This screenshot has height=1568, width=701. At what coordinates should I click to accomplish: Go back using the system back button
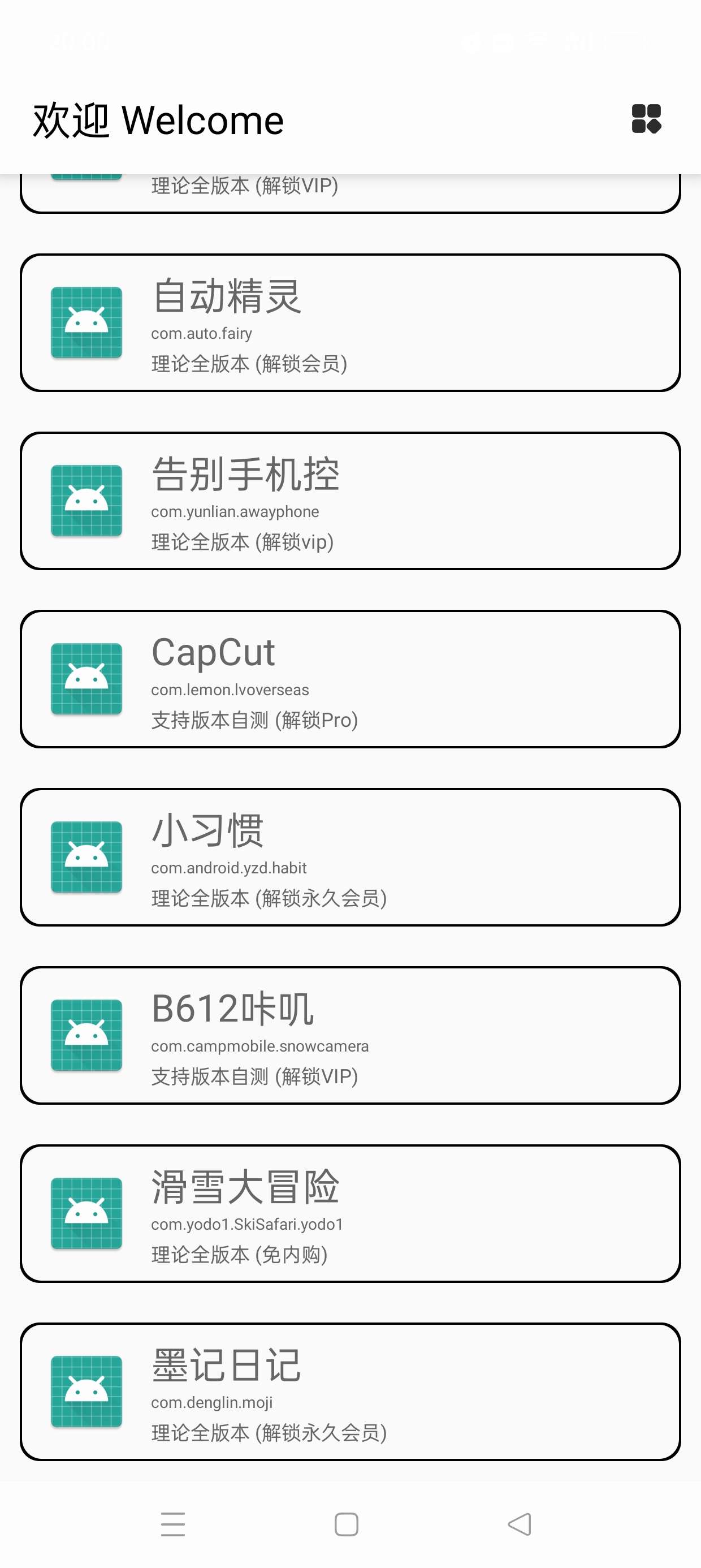coord(520,1524)
